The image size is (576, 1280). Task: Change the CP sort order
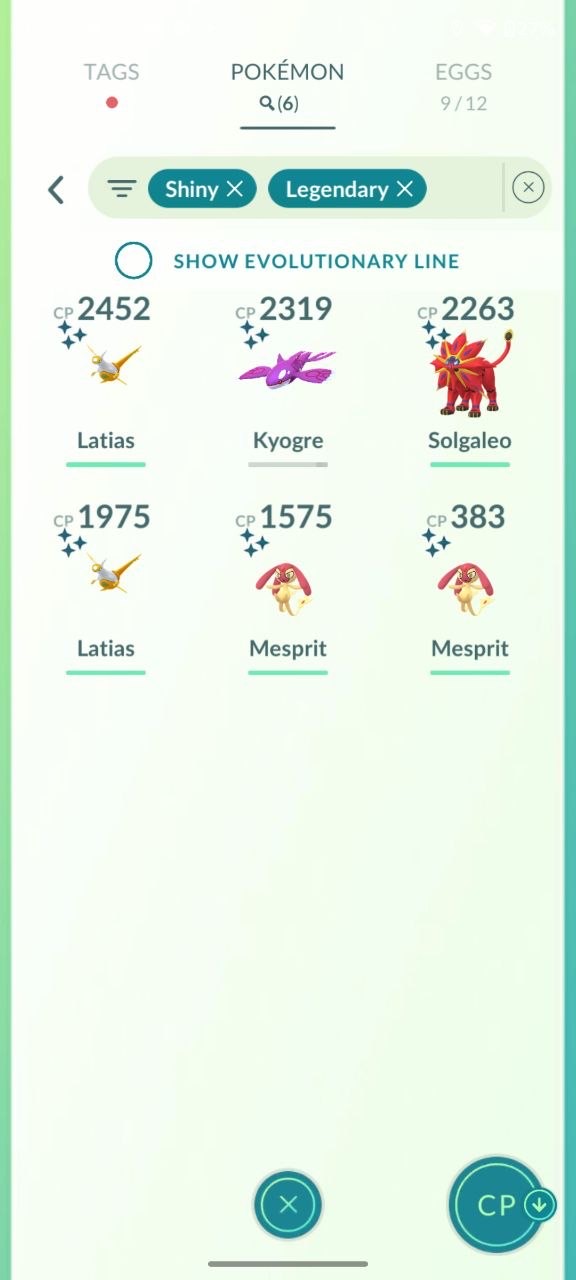[x=499, y=1205]
